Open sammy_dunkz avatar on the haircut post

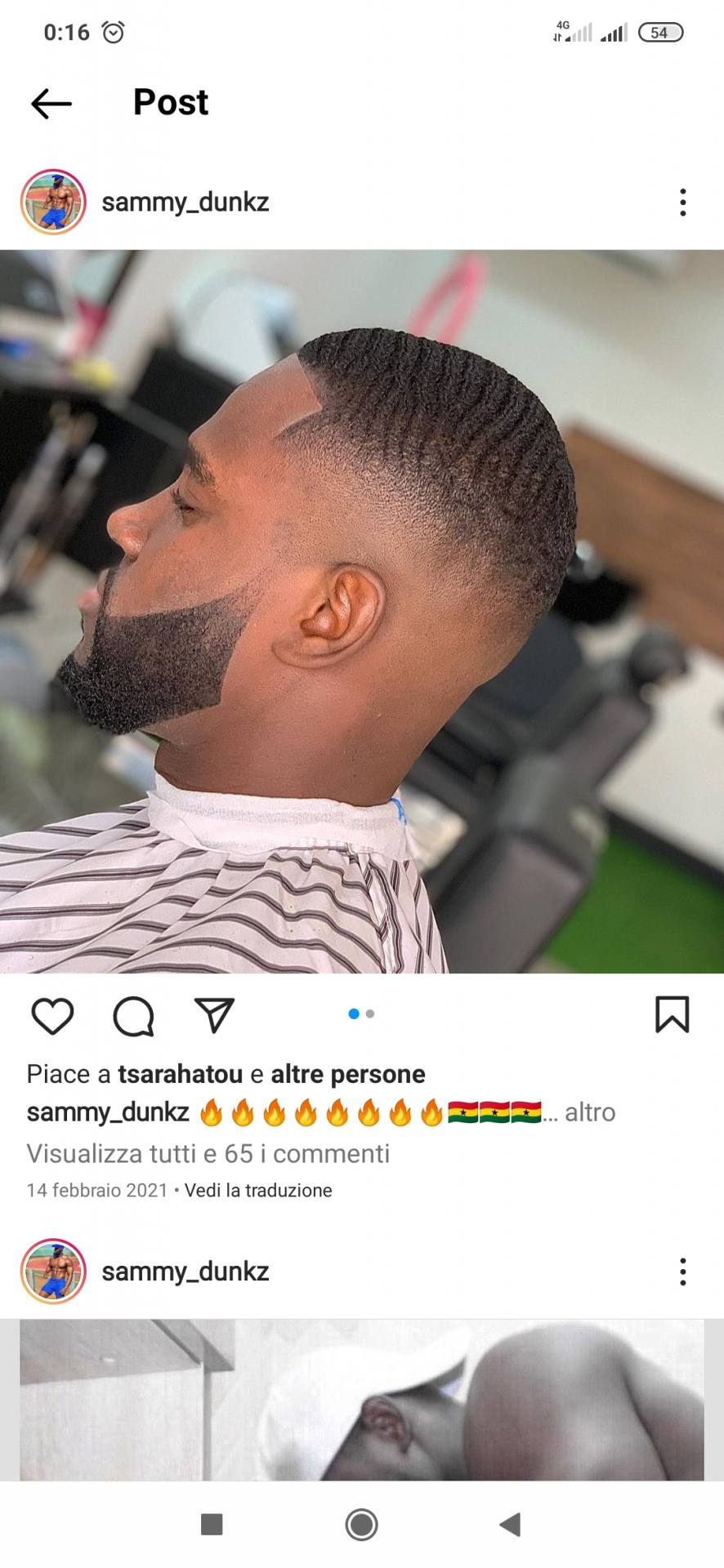point(53,202)
